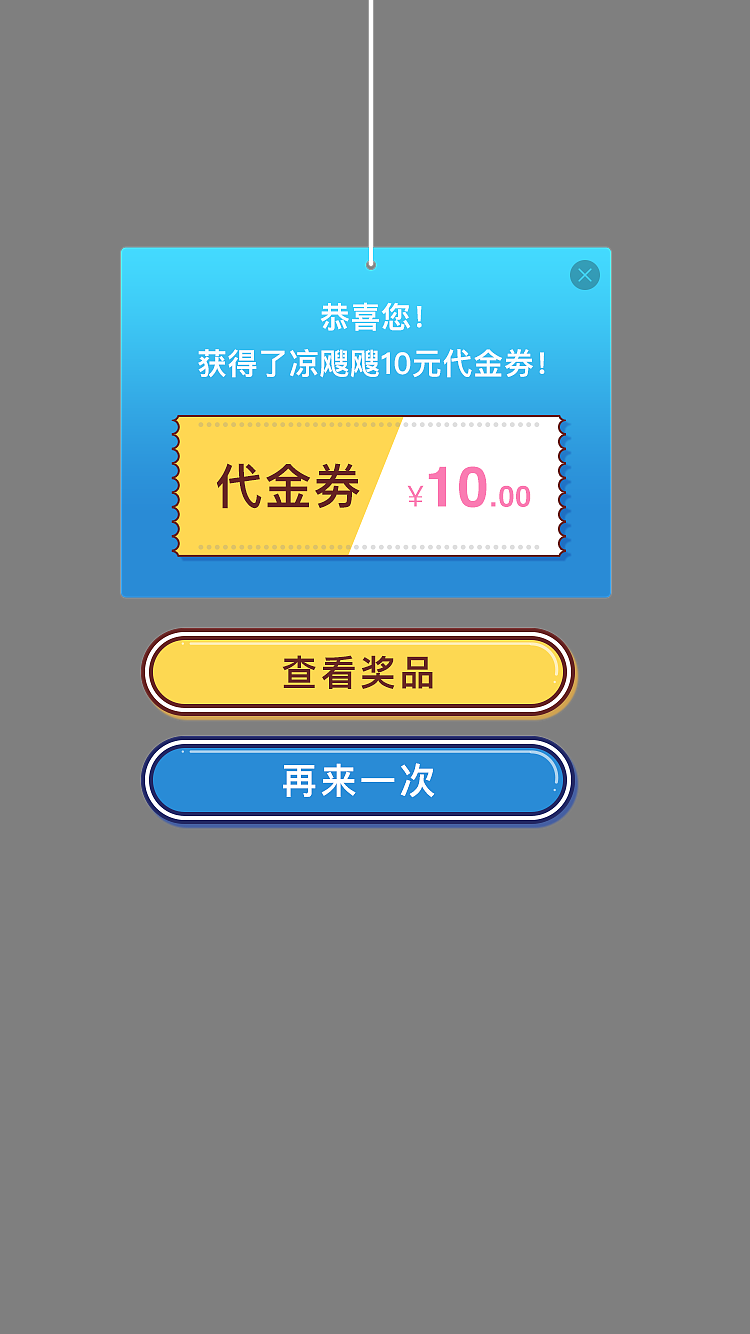The image size is (750, 1334).
Task: Dismiss the popup via the circular X button
Action: click(x=584, y=275)
